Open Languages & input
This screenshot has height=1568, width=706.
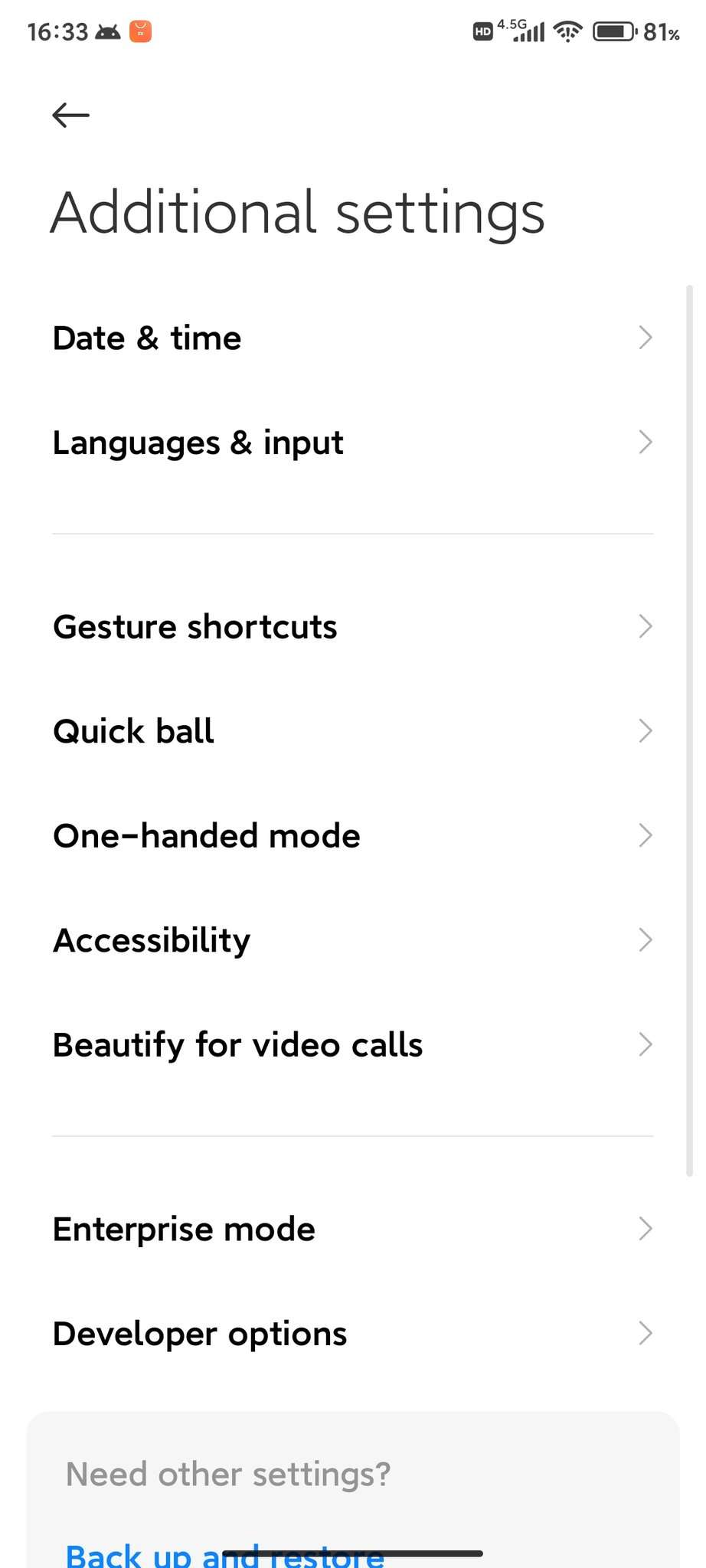[x=352, y=443]
